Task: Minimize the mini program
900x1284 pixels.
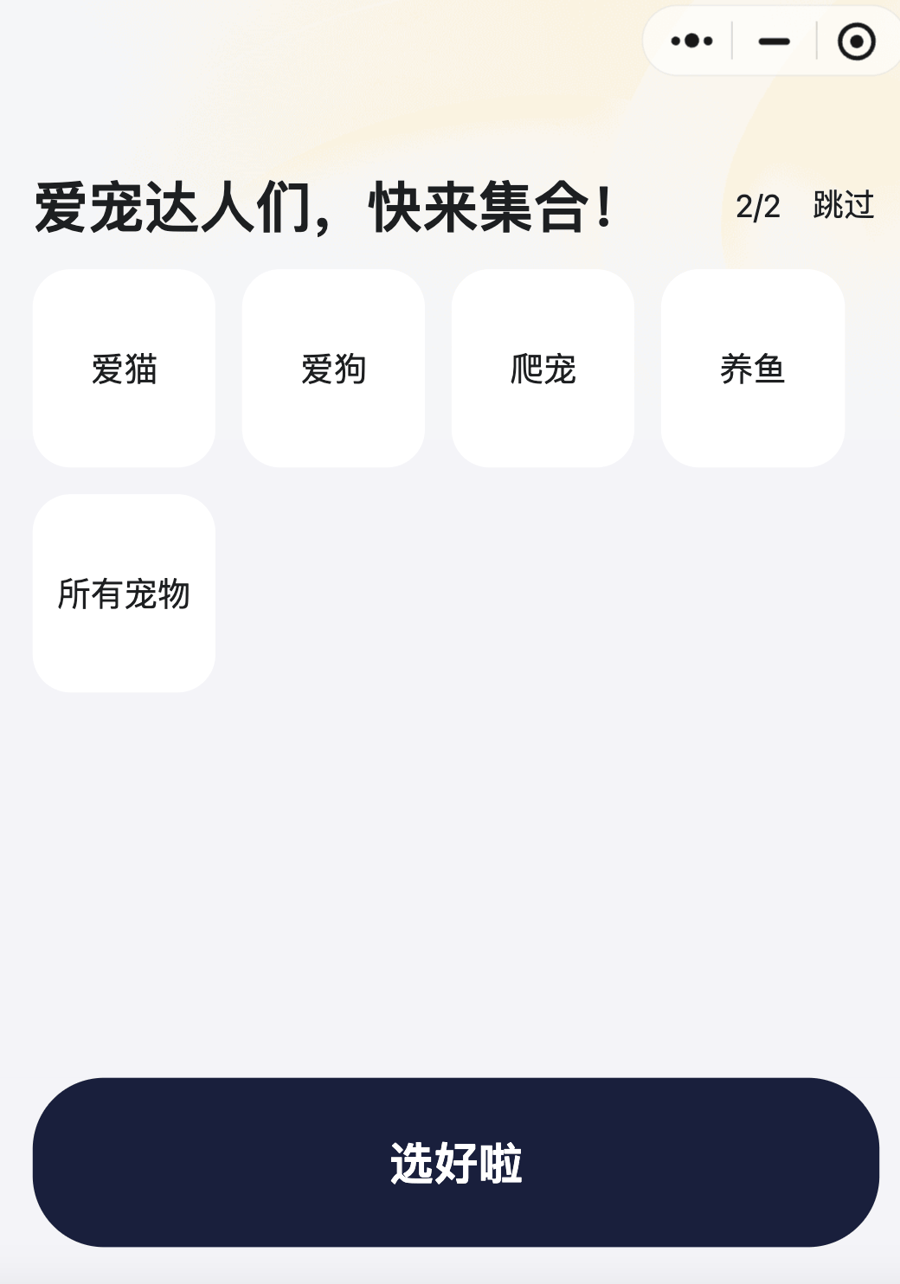Action: click(x=774, y=41)
